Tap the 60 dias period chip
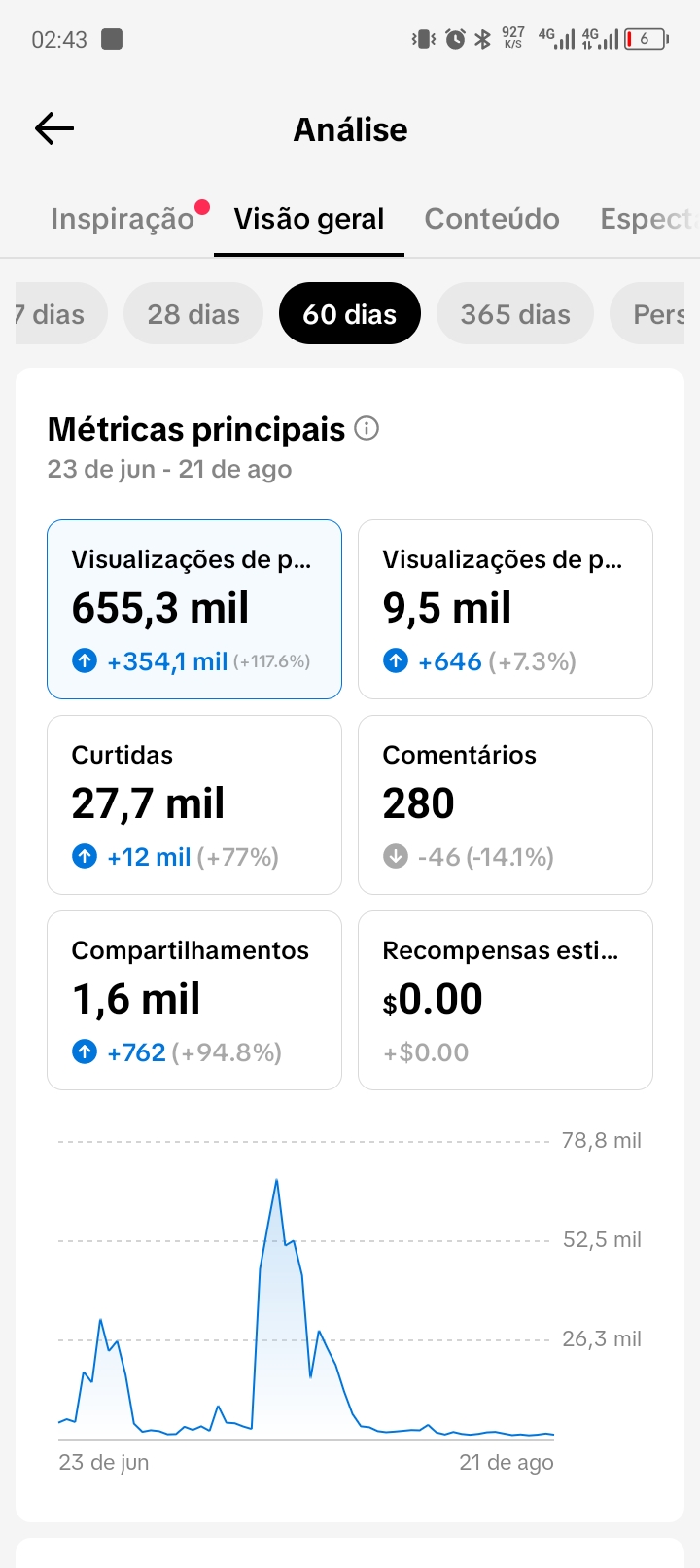Viewport: 700px width, 1568px height. tap(350, 314)
